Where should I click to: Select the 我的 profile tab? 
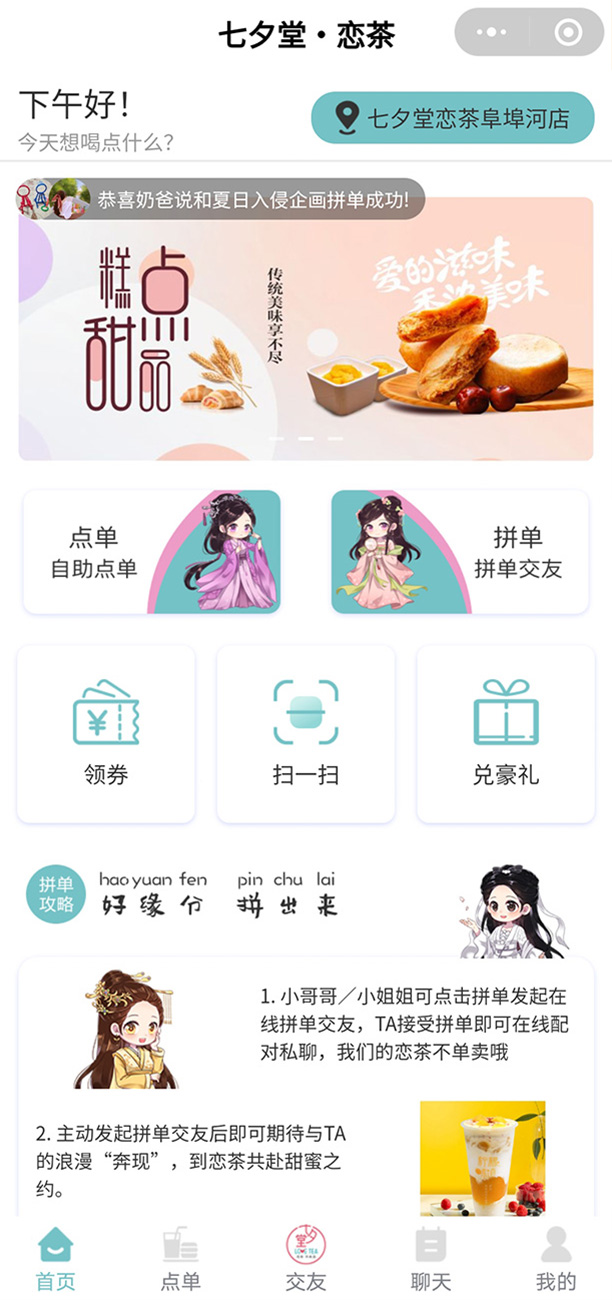(556, 1259)
